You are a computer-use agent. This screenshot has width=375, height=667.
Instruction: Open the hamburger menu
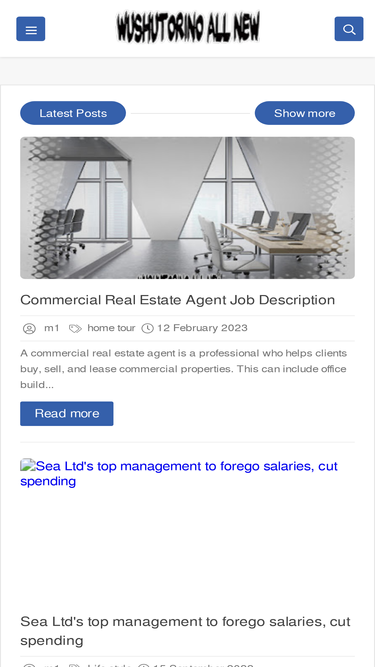coord(31,29)
